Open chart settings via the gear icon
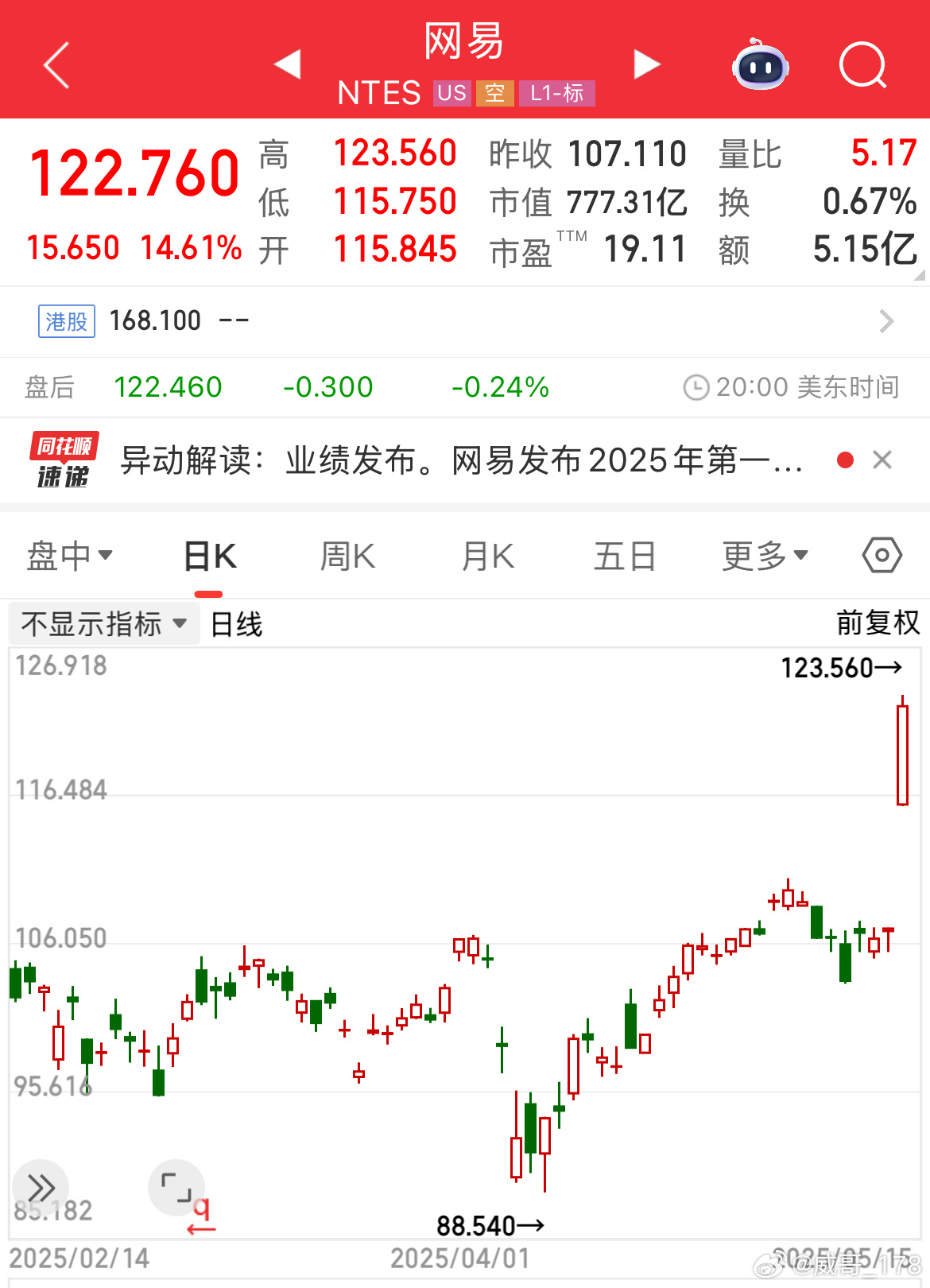Image resolution: width=930 pixels, height=1288 pixels. [x=881, y=557]
